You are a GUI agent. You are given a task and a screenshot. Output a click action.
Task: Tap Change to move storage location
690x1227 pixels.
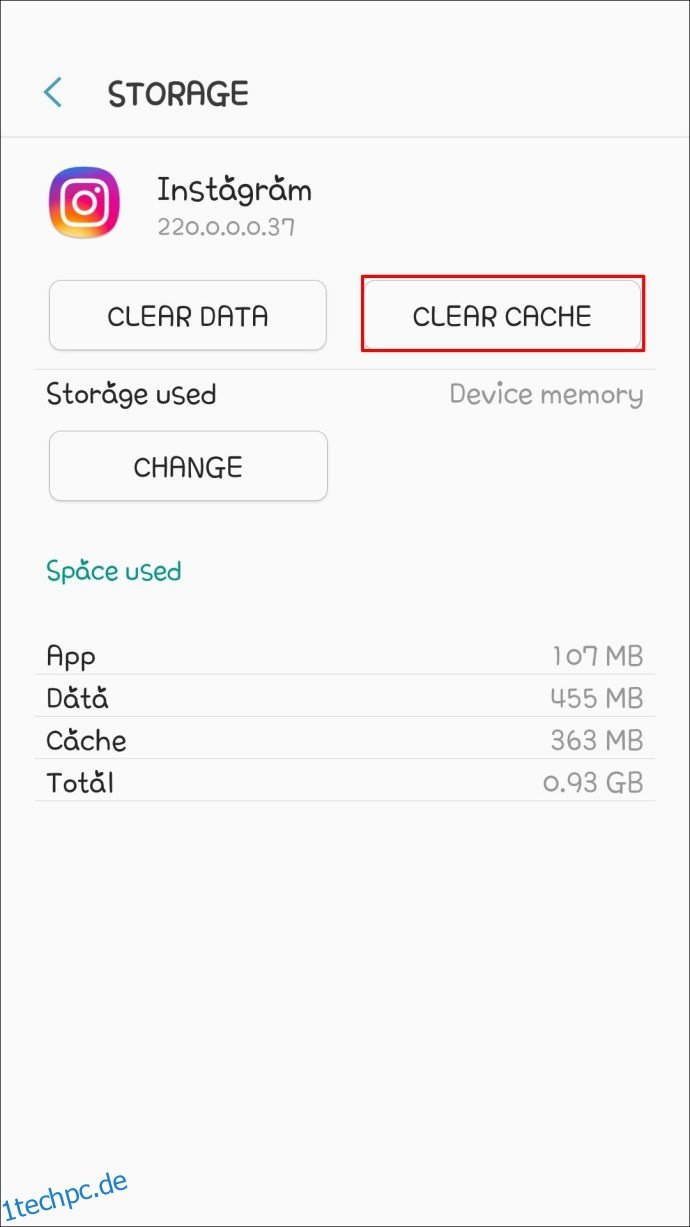(x=188, y=467)
